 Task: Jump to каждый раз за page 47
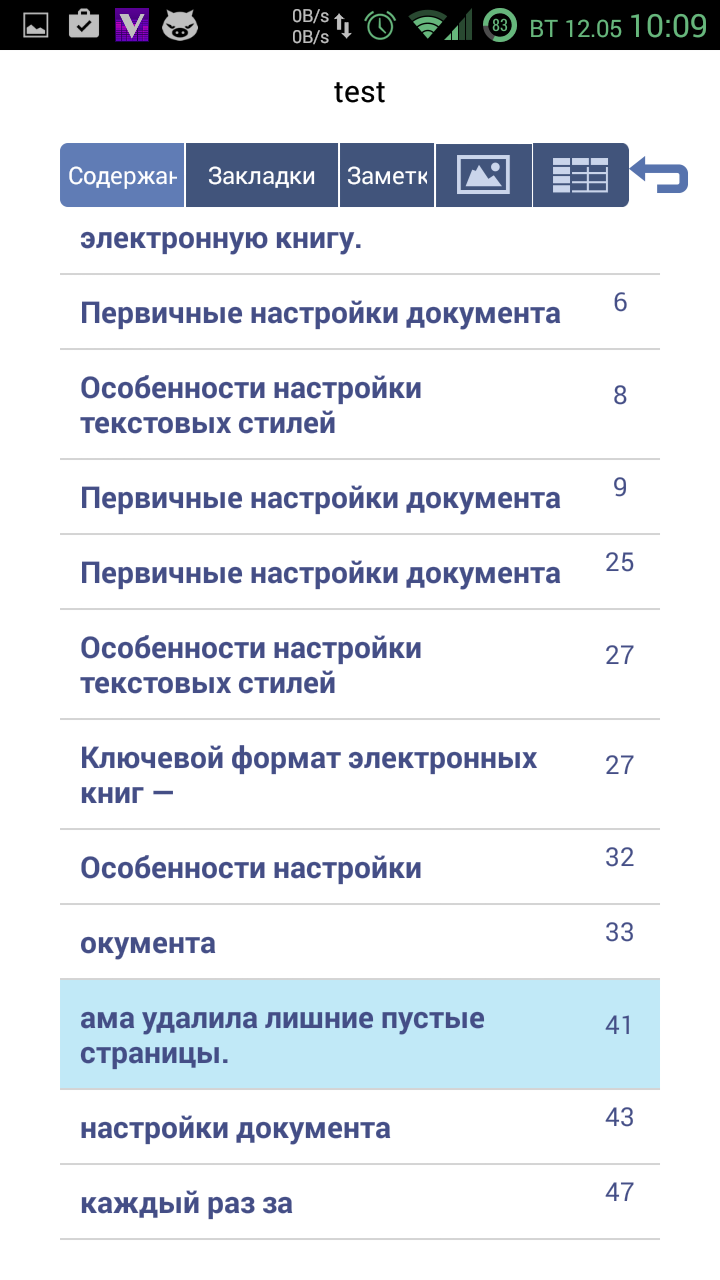[360, 1202]
